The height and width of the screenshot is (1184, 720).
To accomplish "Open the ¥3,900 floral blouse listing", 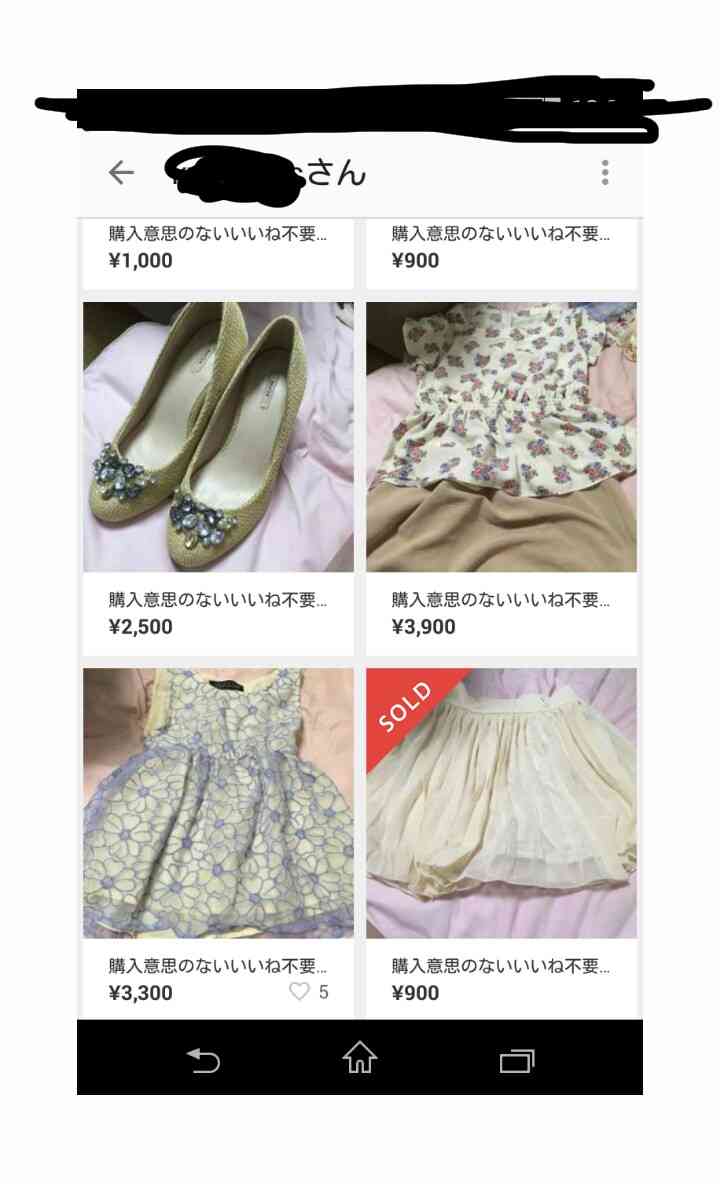I will (x=501, y=437).
